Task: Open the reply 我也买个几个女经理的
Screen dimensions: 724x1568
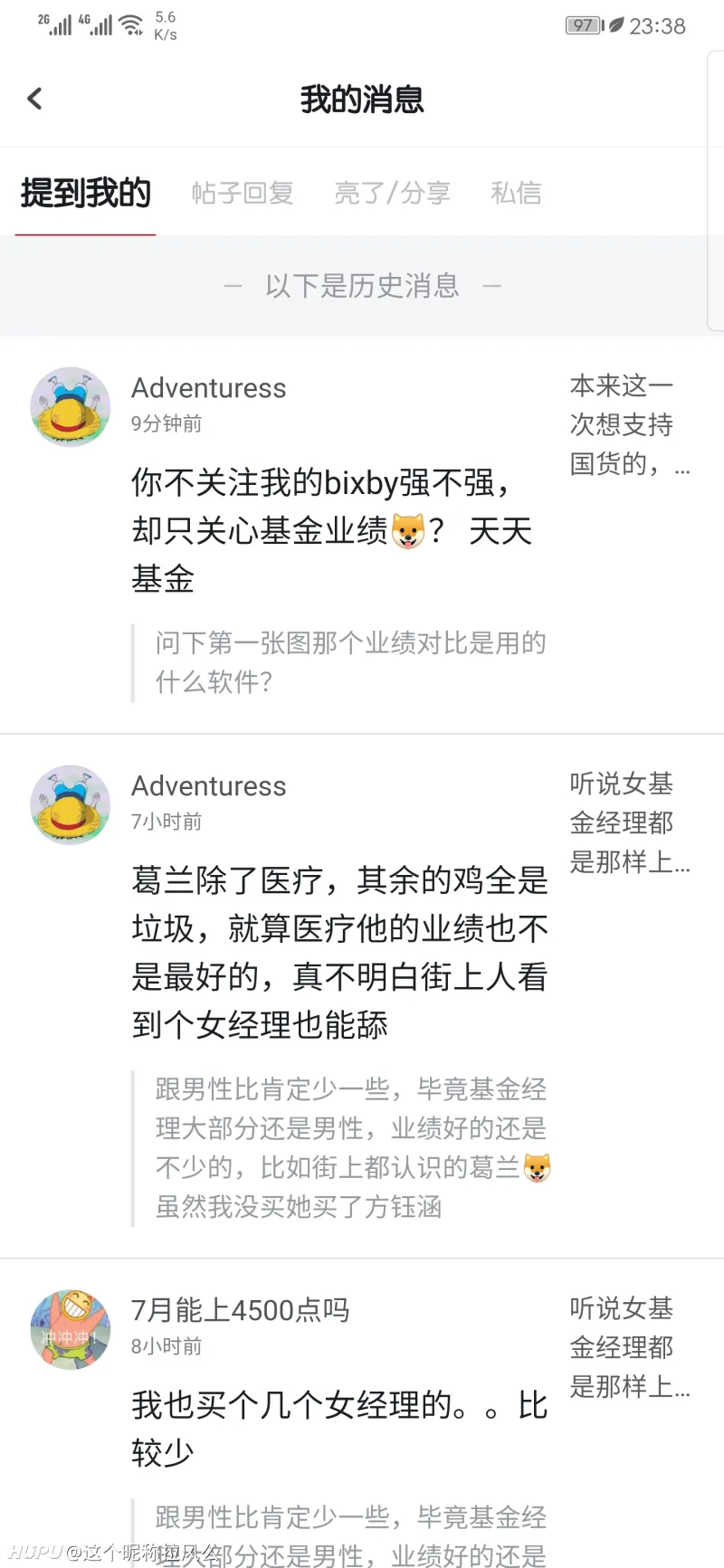Action: [339, 1428]
